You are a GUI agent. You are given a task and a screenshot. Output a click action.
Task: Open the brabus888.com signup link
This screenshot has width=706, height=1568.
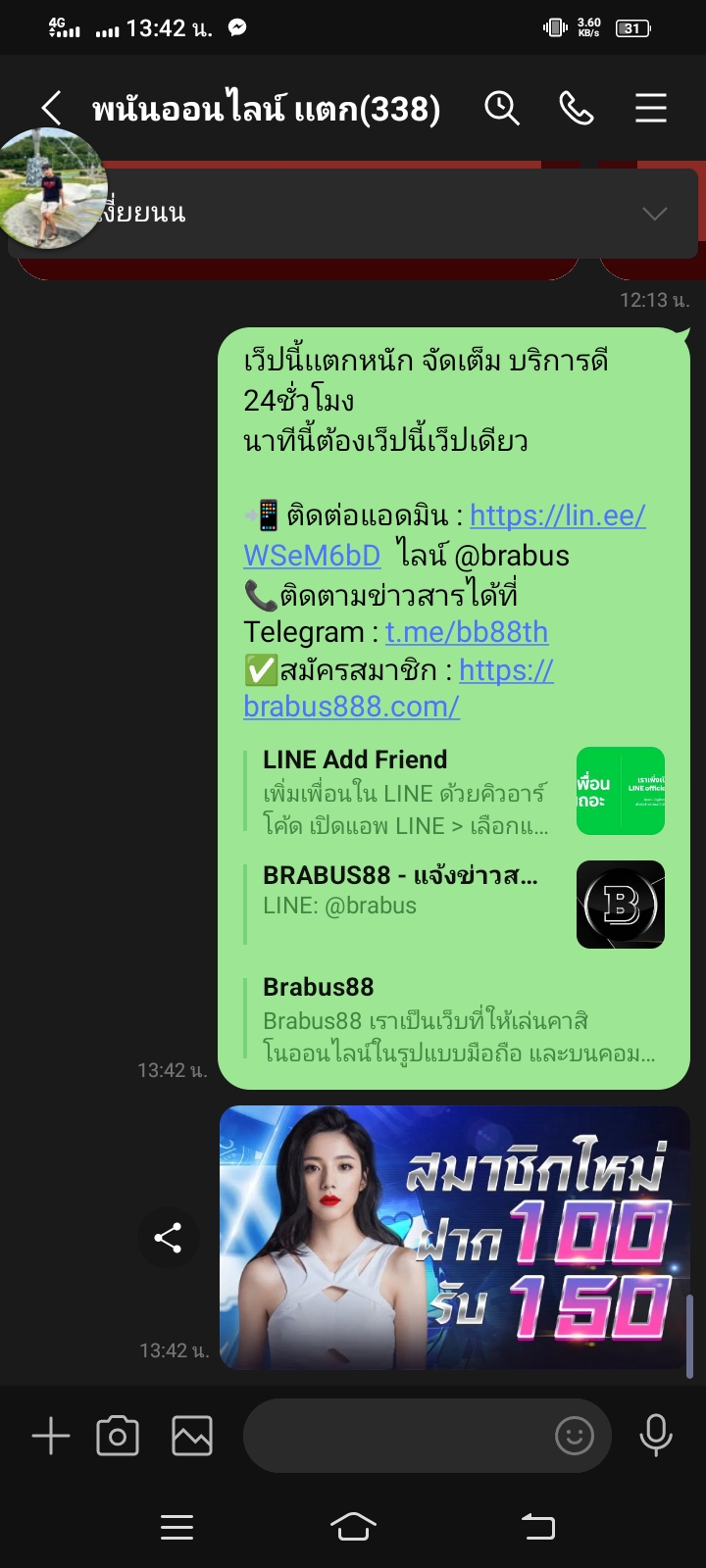(x=351, y=707)
